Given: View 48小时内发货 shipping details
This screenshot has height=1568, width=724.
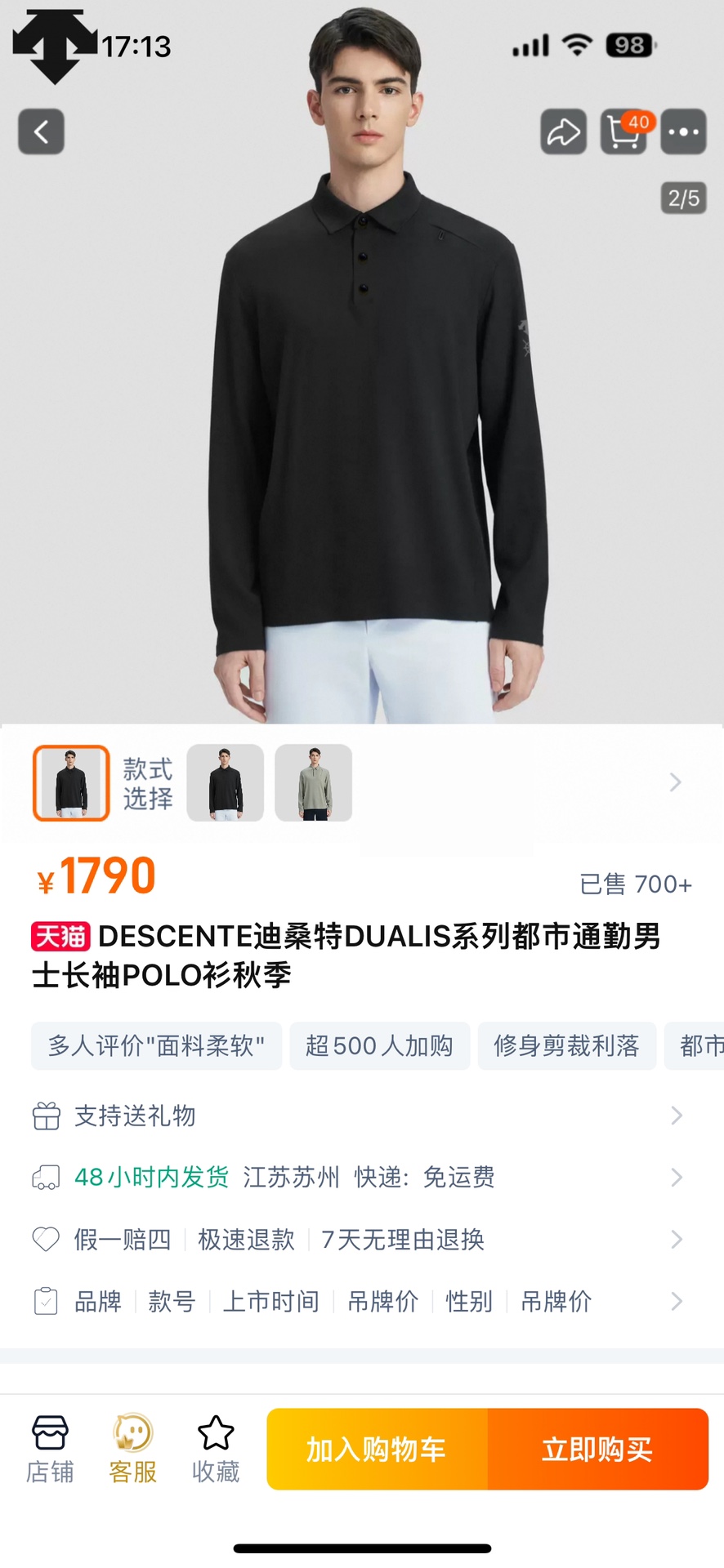Looking at the screenshot, I should click(360, 1177).
